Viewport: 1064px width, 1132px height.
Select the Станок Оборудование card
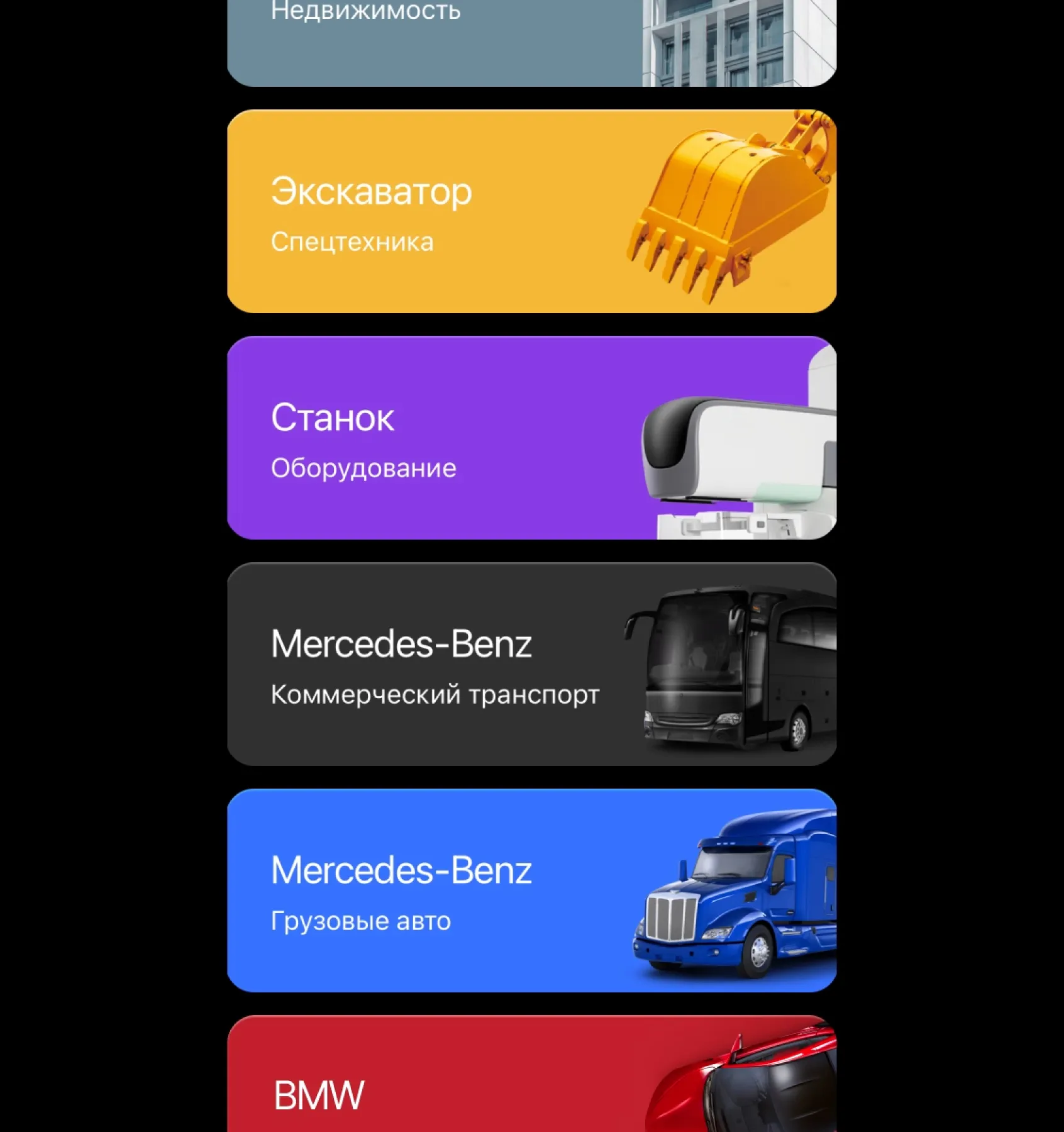[x=531, y=438]
